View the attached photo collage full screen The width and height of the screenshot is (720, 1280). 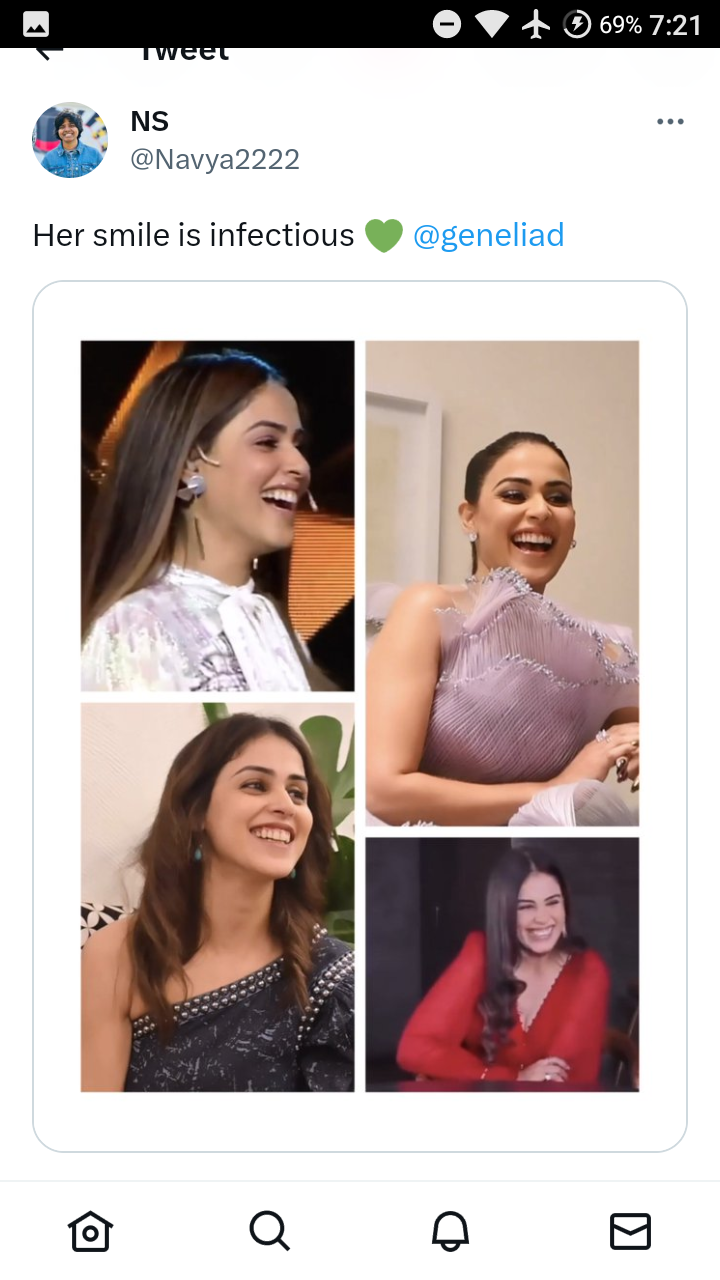360,716
